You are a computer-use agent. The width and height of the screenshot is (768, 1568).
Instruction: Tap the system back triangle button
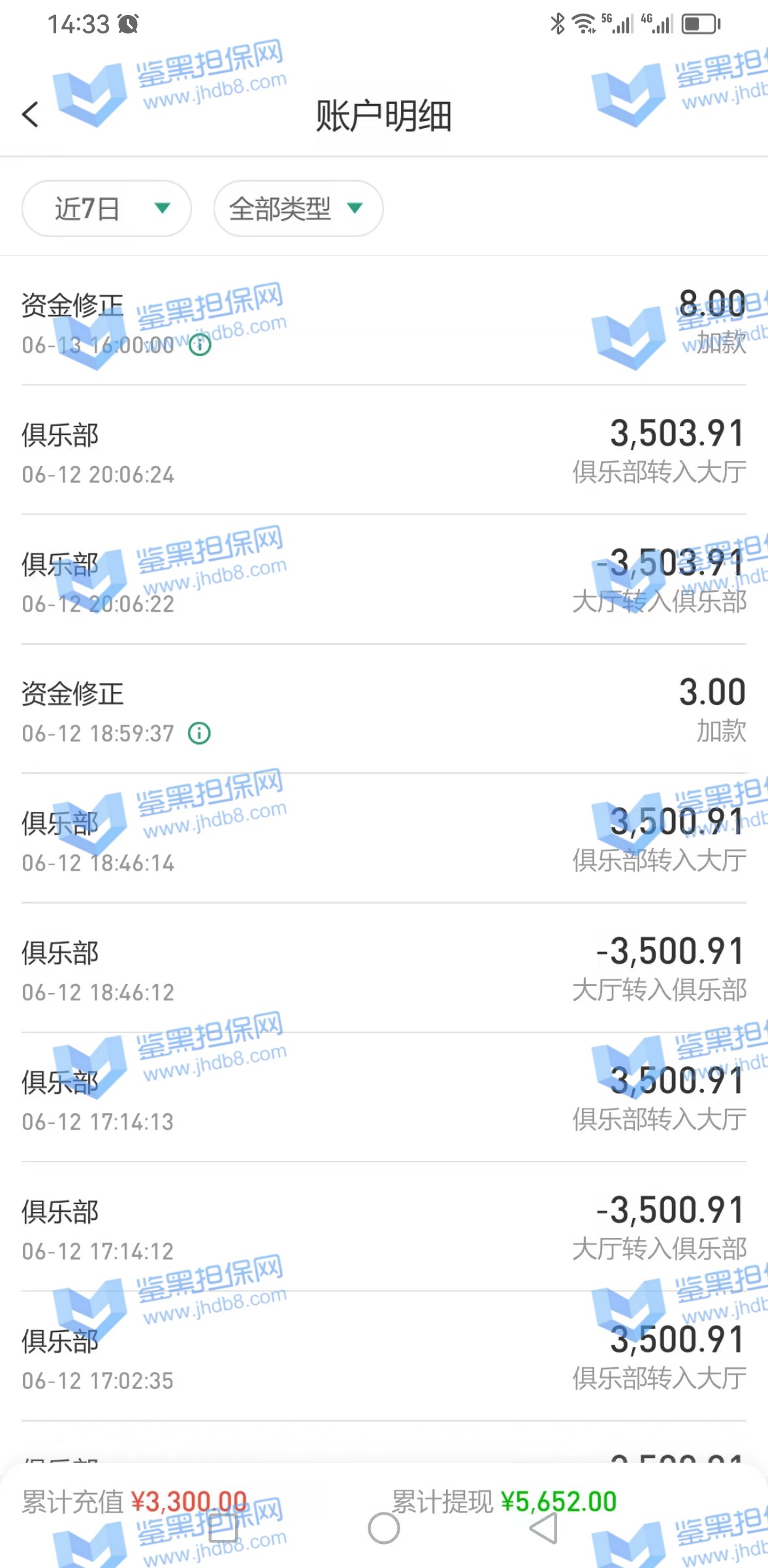(x=544, y=1528)
